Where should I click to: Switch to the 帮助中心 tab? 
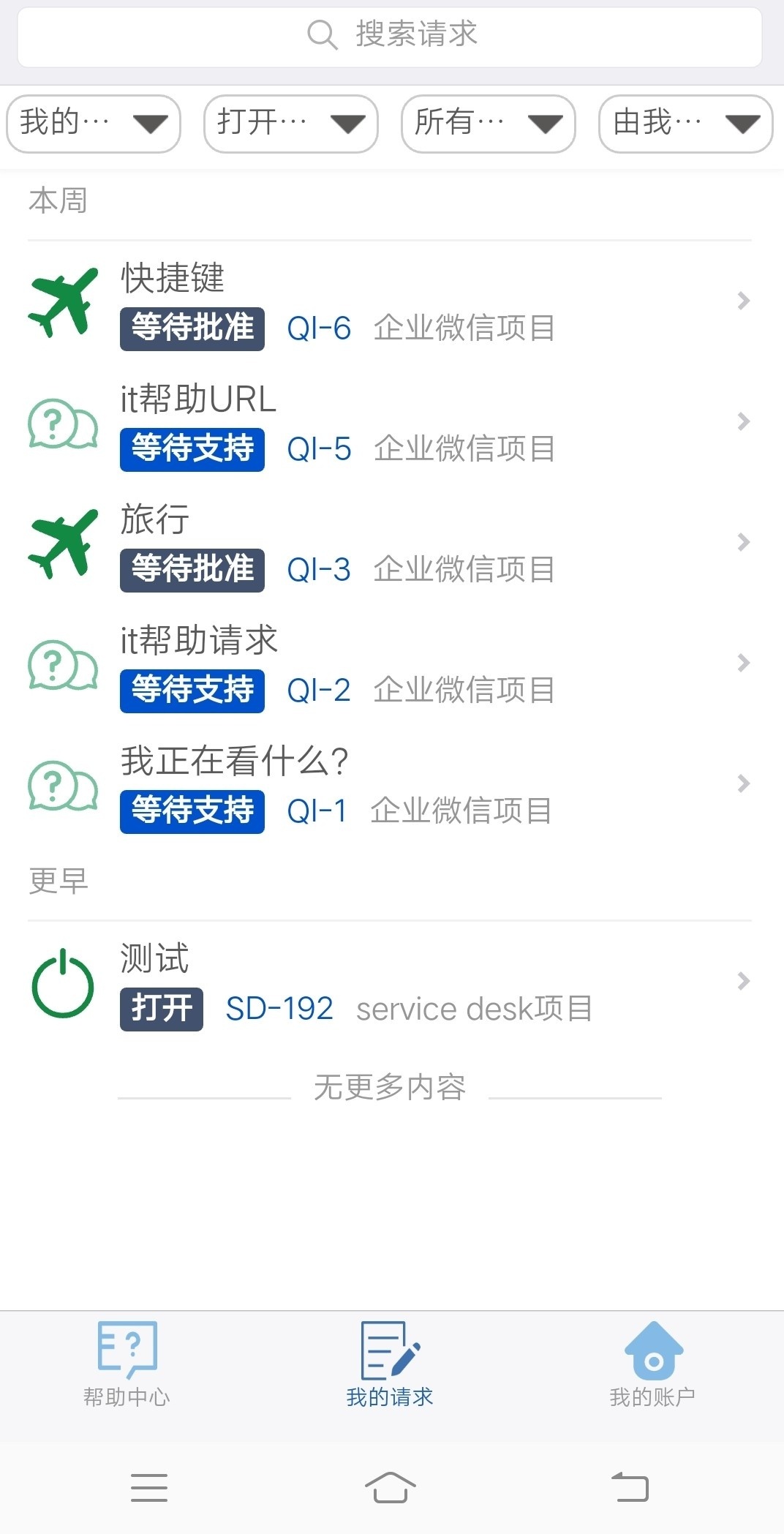tap(127, 1364)
